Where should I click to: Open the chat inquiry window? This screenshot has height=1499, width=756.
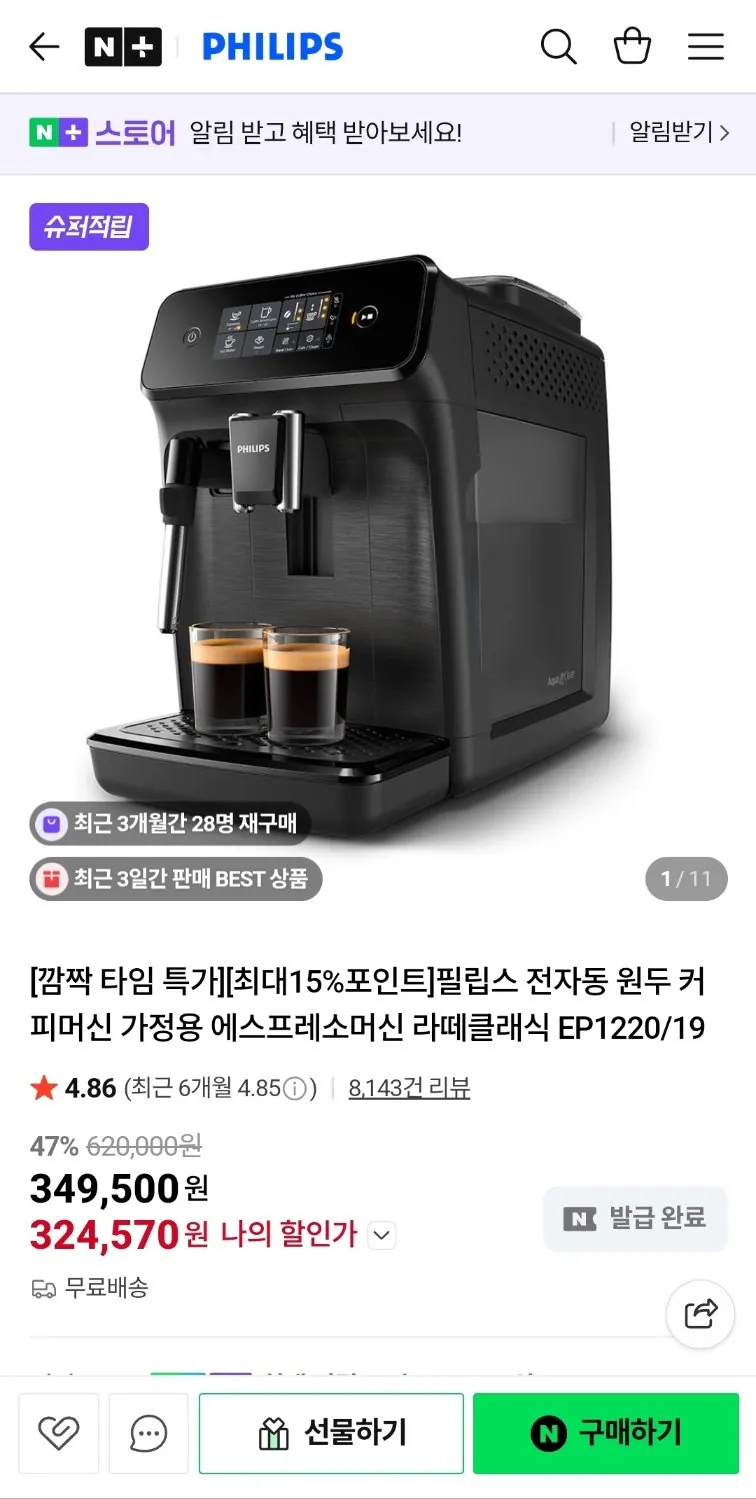pyautogui.click(x=148, y=1433)
